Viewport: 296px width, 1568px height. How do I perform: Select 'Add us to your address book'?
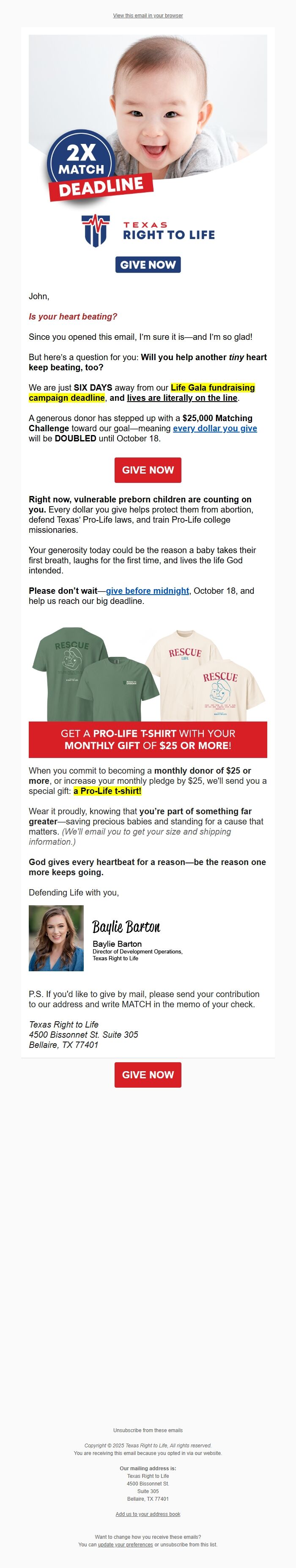pos(148,1514)
